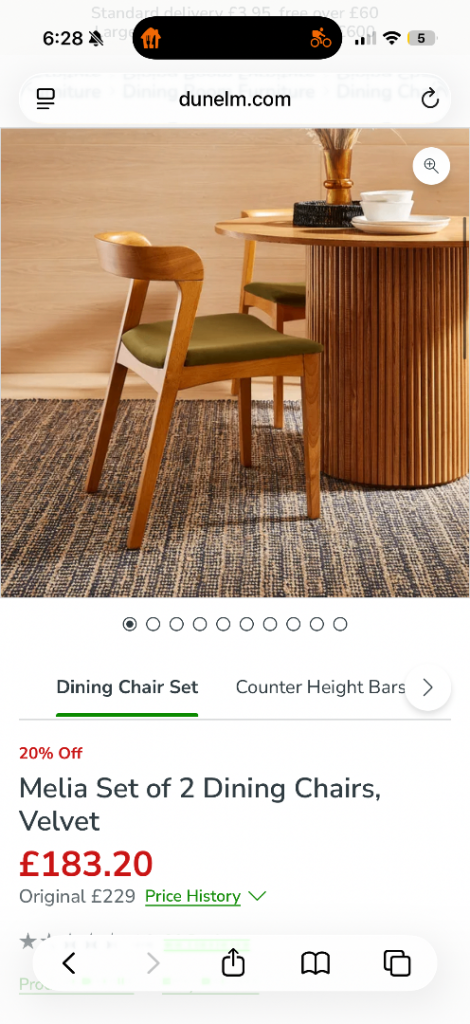View open Safari tabs
The image size is (470, 1024).
pos(397,963)
